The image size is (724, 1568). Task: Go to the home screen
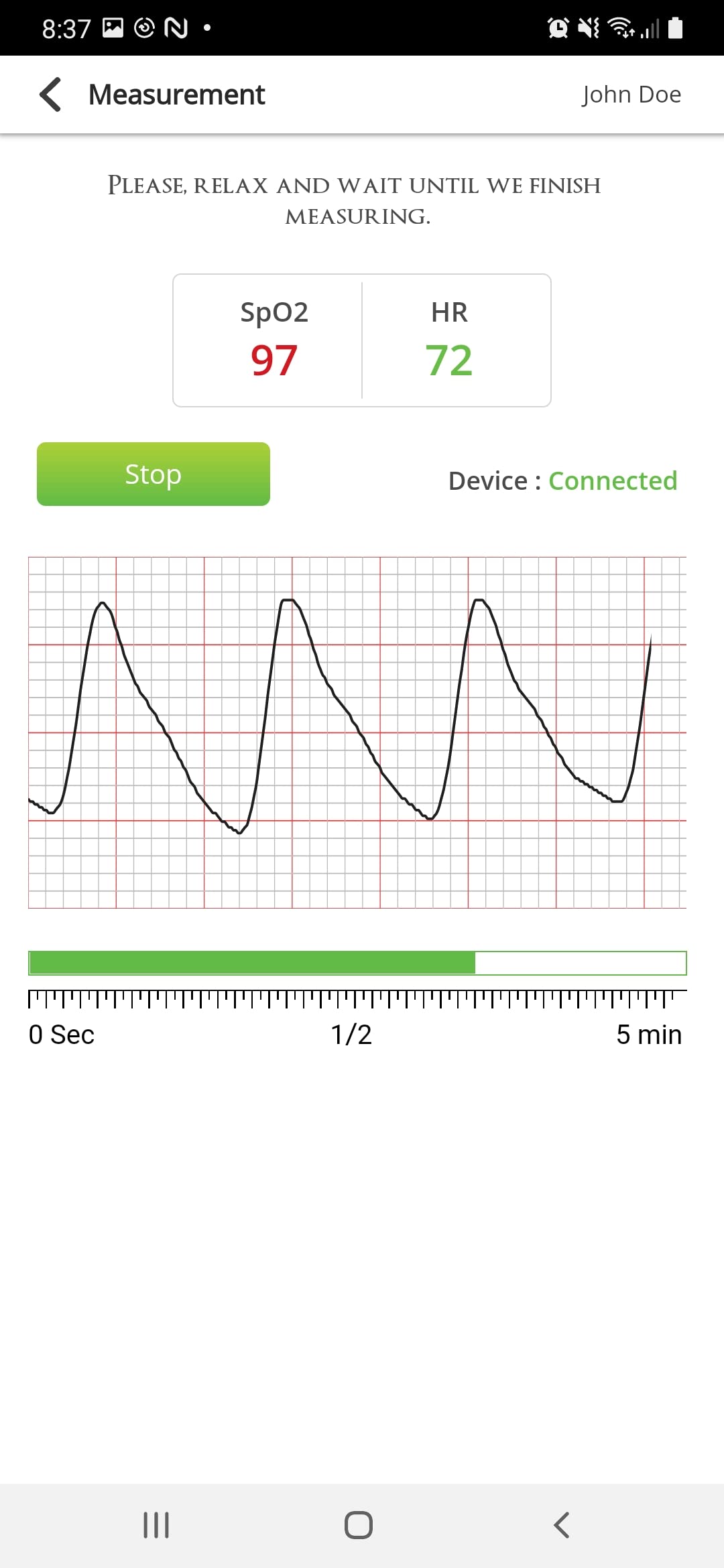(x=359, y=1525)
